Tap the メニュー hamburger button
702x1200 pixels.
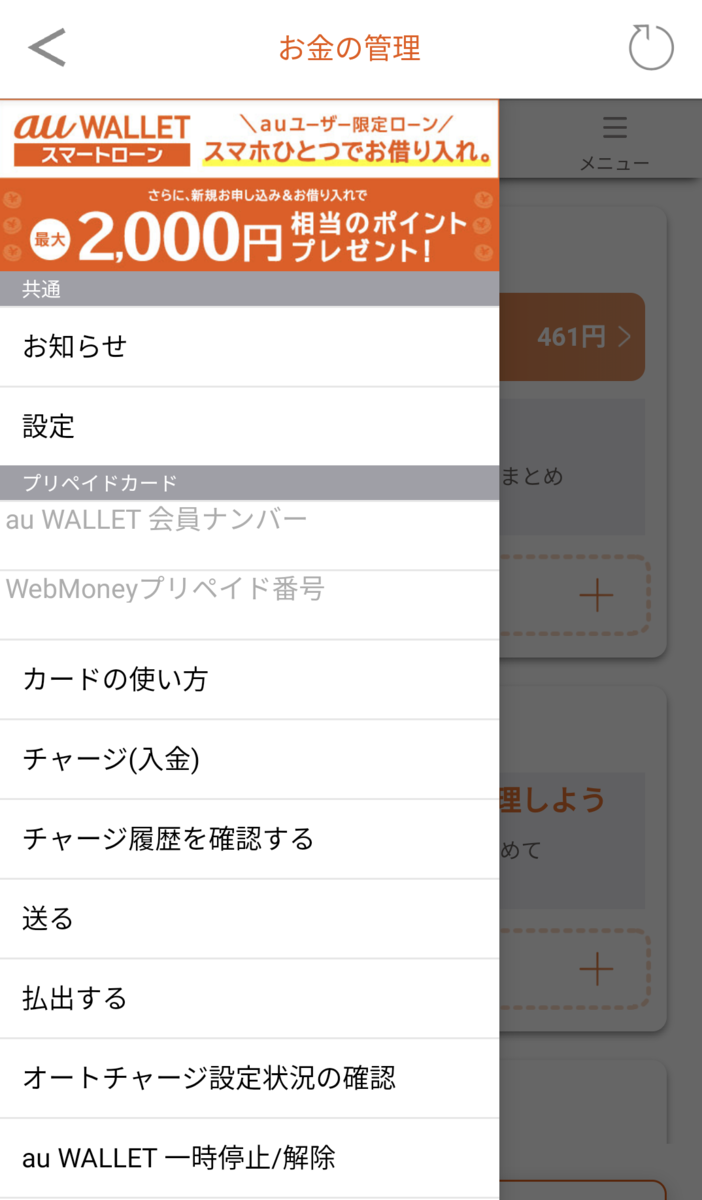[x=615, y=142]
